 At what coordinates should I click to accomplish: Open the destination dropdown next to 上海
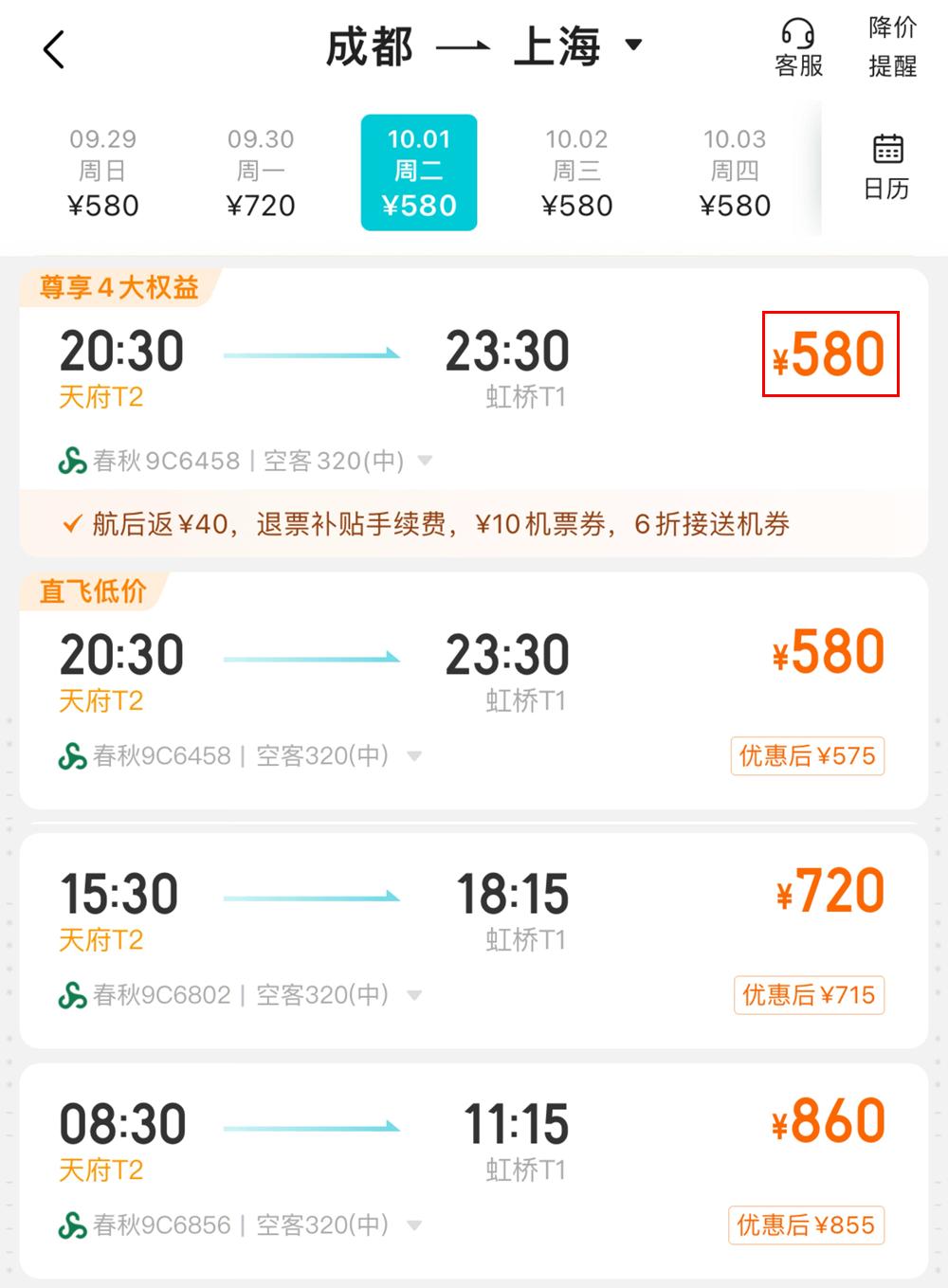tap(633, 44)
